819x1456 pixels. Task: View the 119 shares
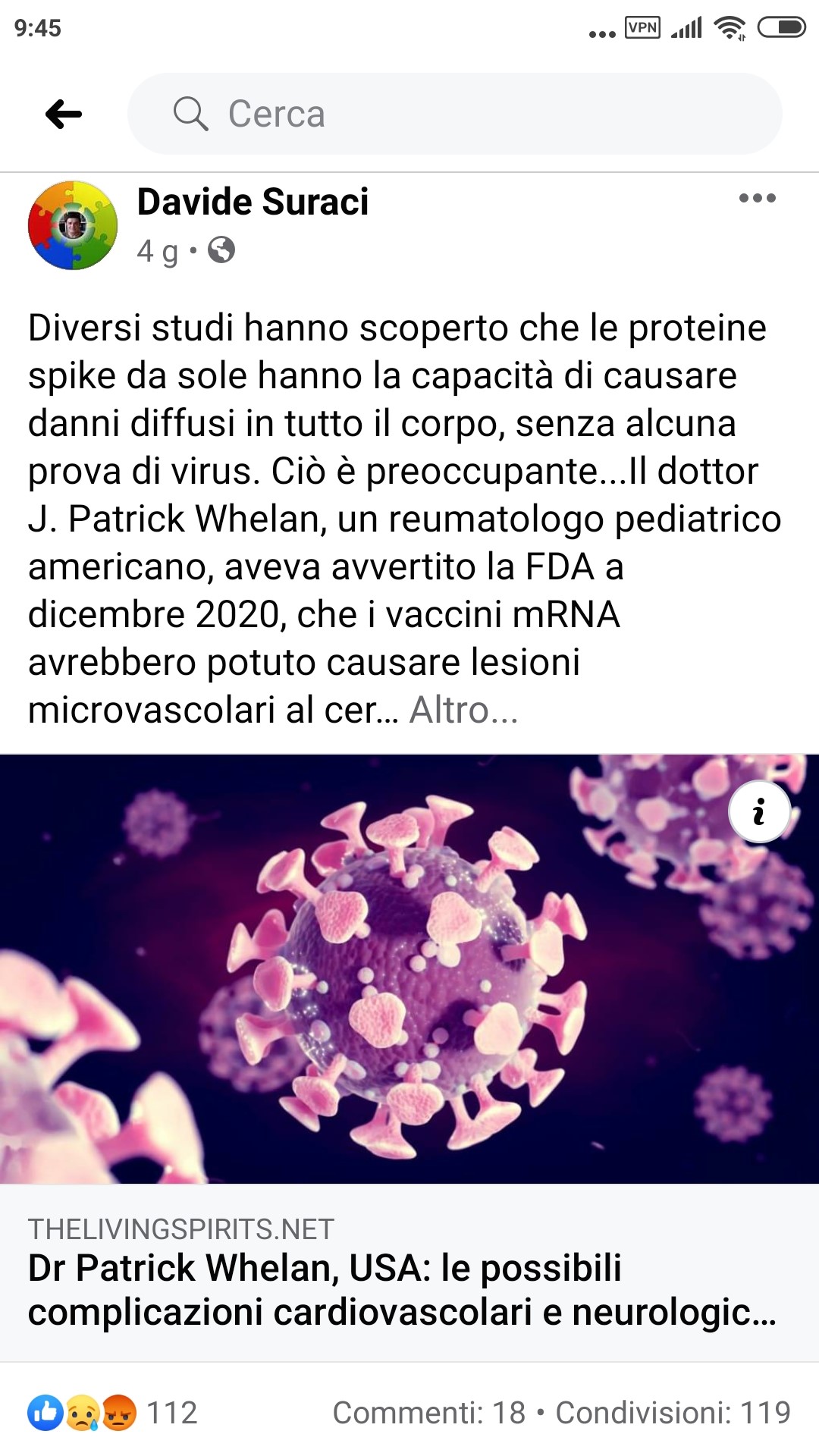click(x=673, y=1413)
